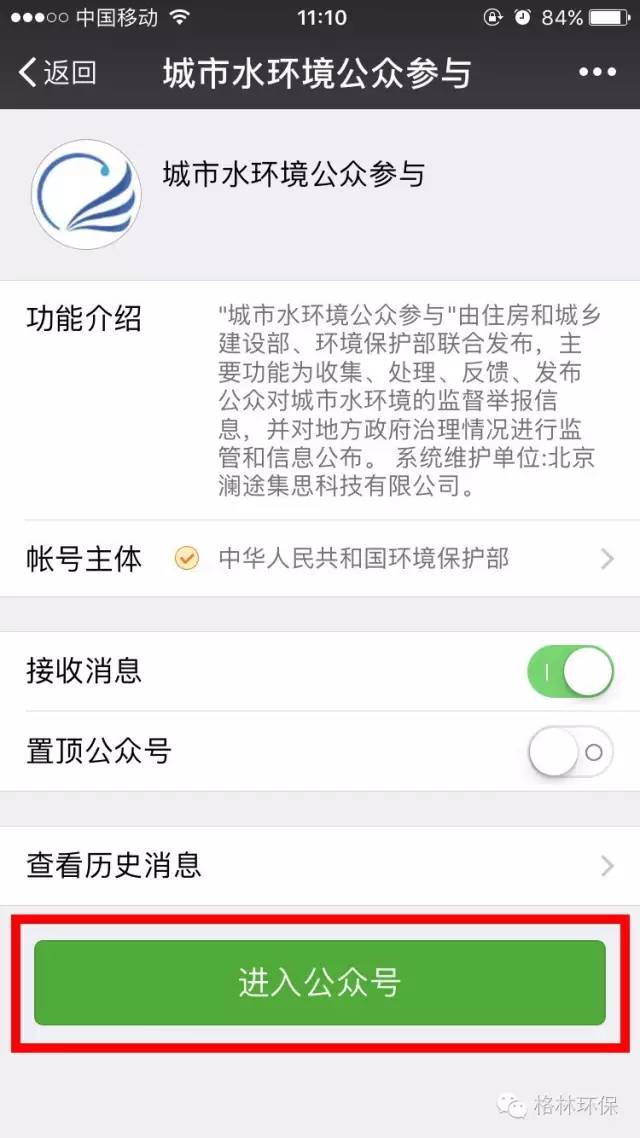
Task: Open the 帐号主体 account entity row
Action: pos(320,559)
